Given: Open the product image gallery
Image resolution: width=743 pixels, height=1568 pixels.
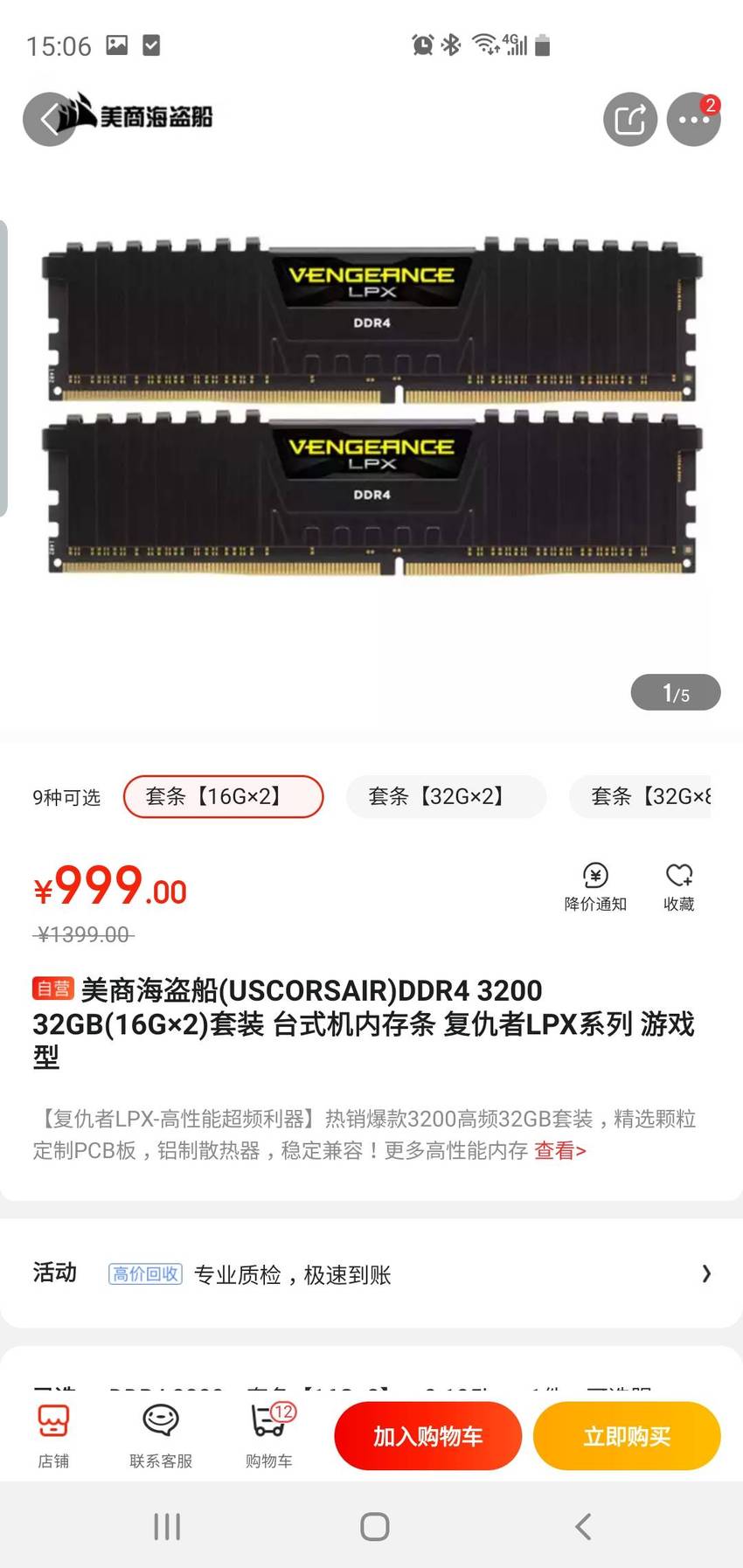Looking at the screenshot, I should (371, 406).
